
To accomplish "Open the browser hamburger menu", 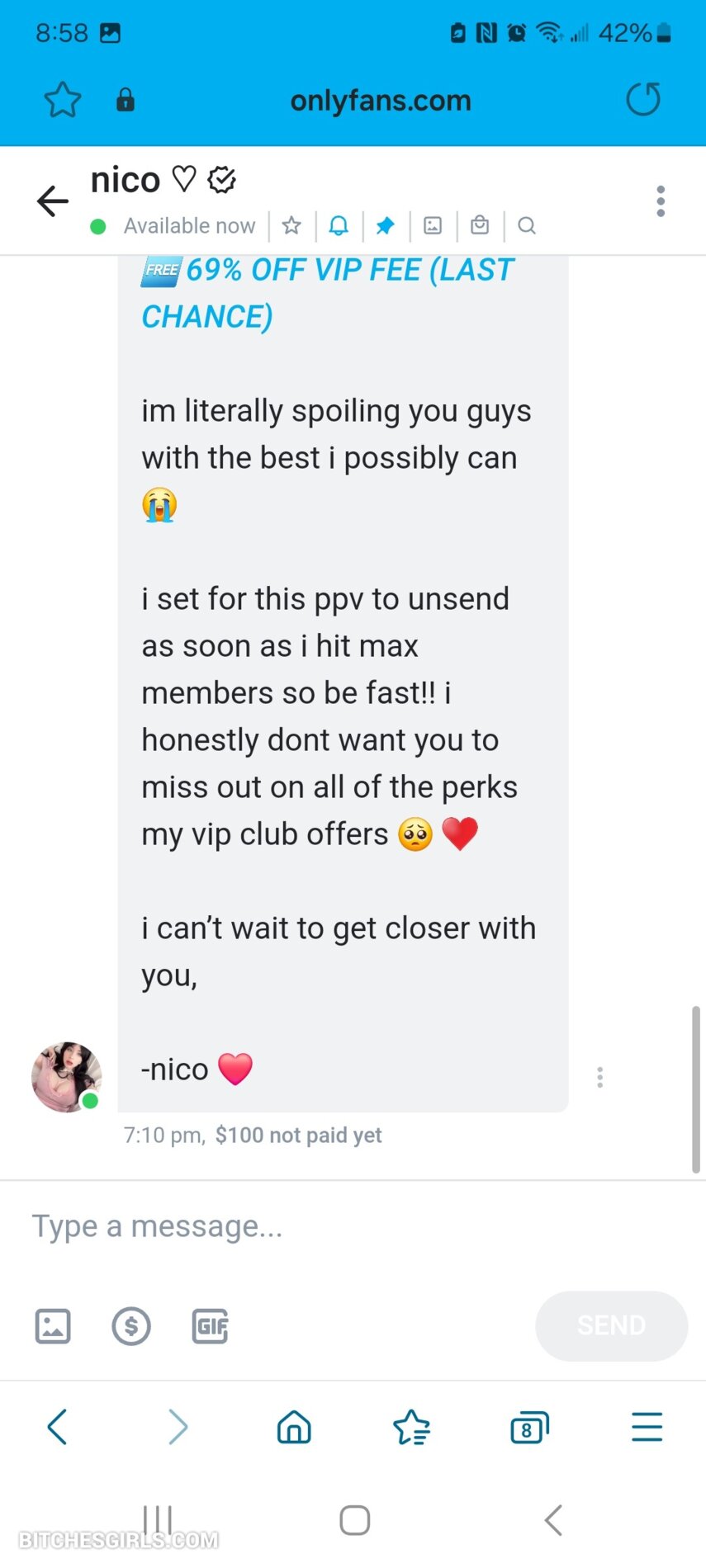I will tap(647, 1427).
